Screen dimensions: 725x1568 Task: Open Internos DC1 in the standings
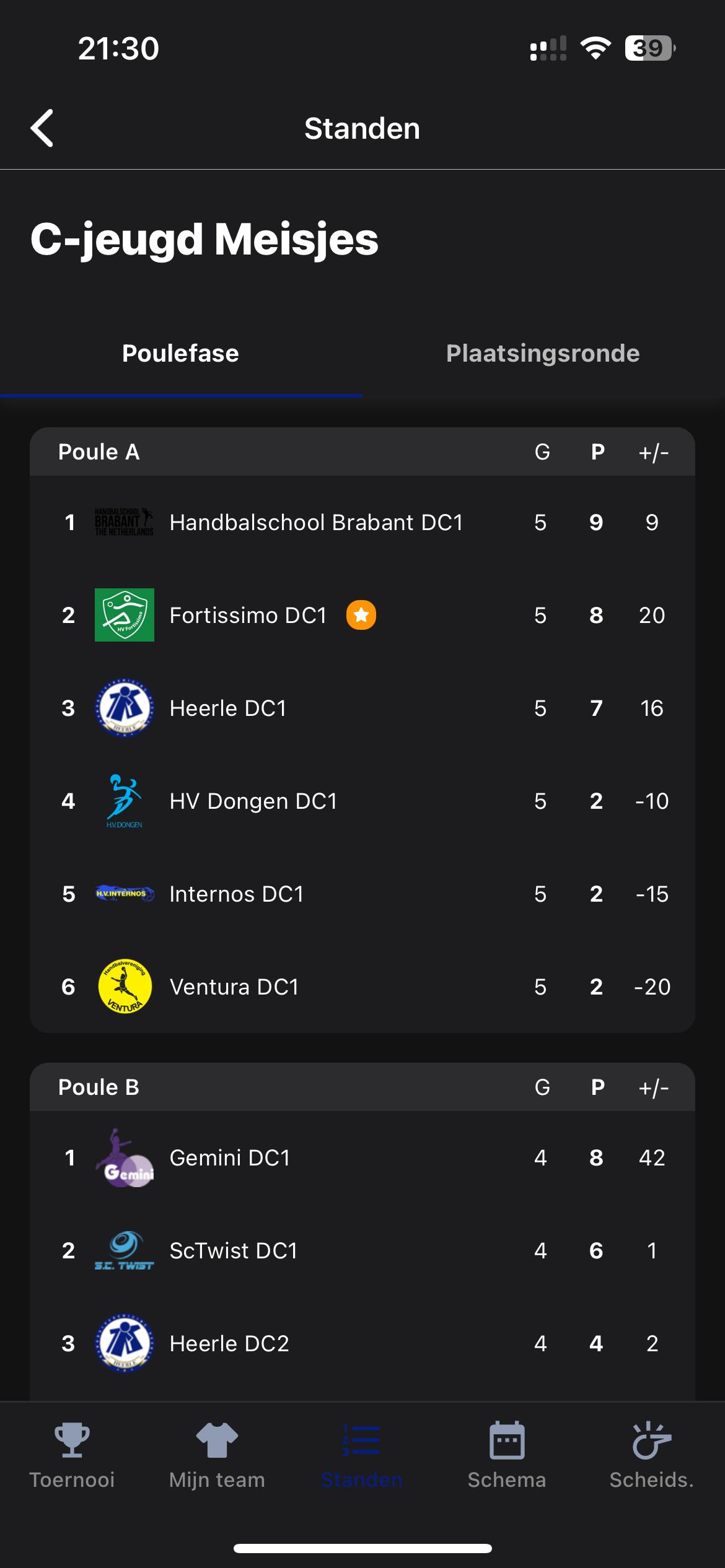362,894
